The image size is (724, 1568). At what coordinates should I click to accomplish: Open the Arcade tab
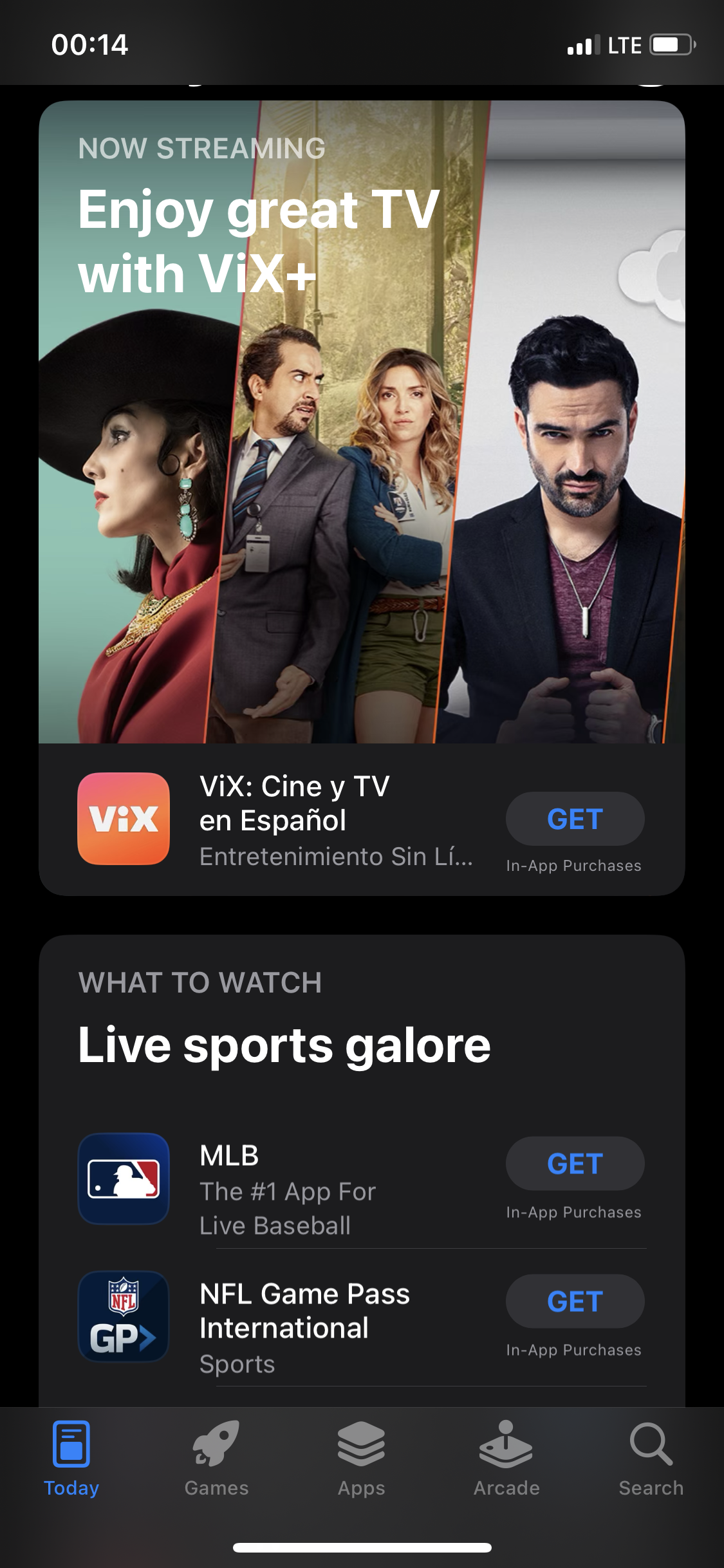506,1459
